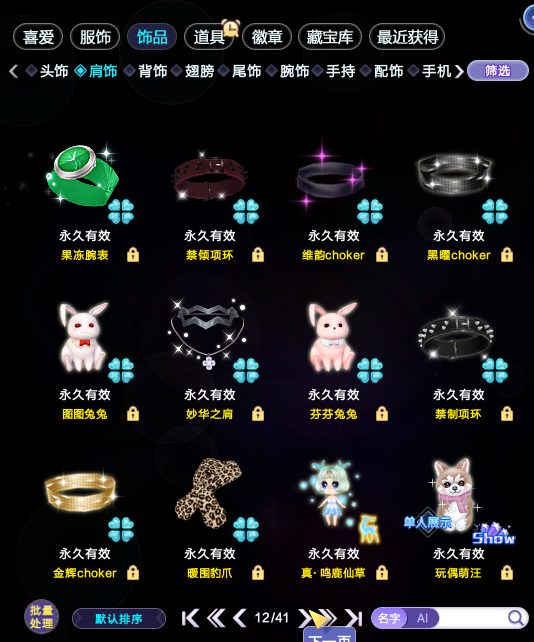534x642 pixels.
Task: Change the 默认排序 sort order
Action: point(119,618)
